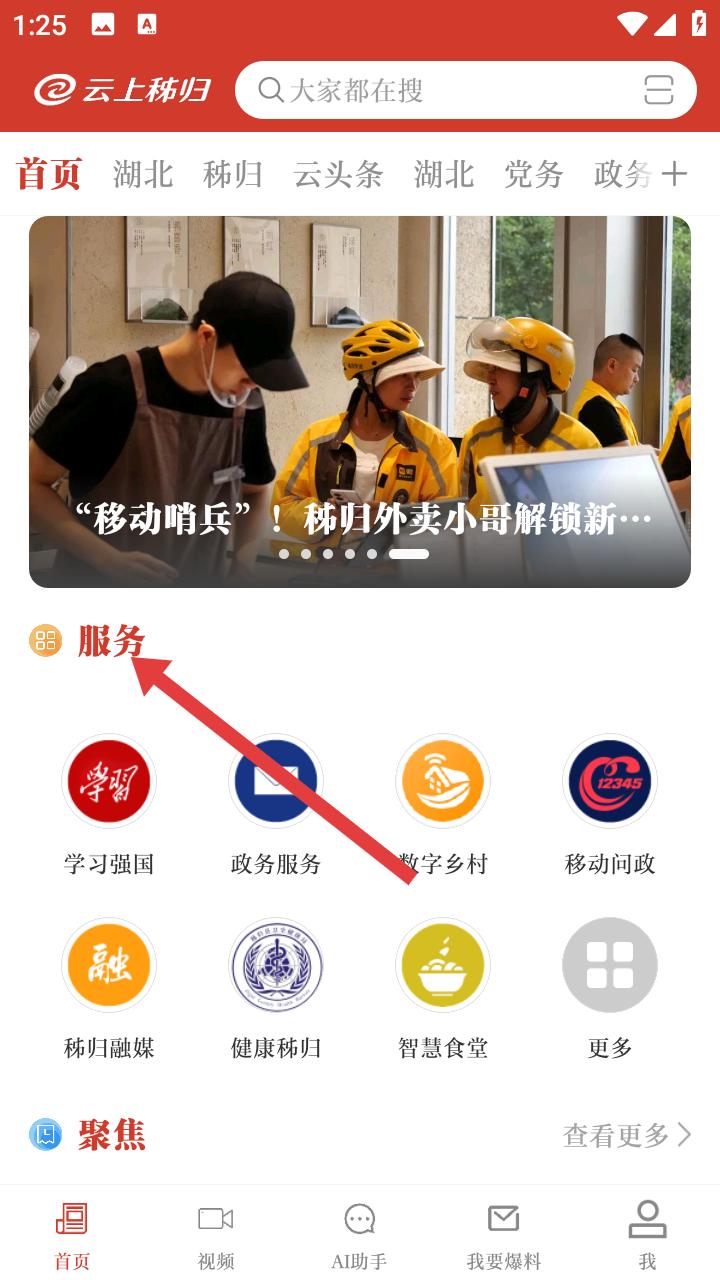The width and height of the screenshot is (720, 1280).
Task: Tap the scan icon in search bar
Action: click(658, 90)
